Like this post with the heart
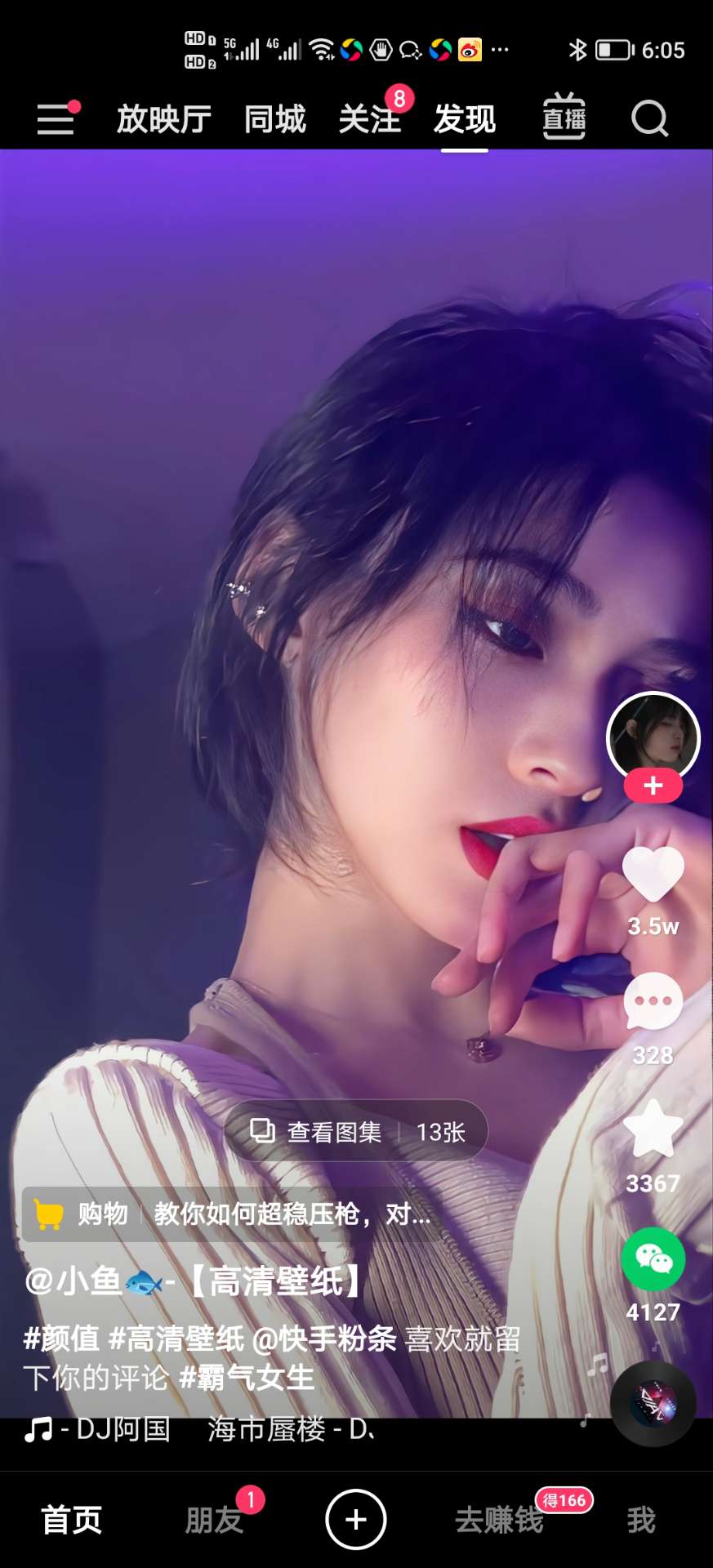Image resolution: width=713 pixels, height=1568 pixels. (x=653, y=874)
